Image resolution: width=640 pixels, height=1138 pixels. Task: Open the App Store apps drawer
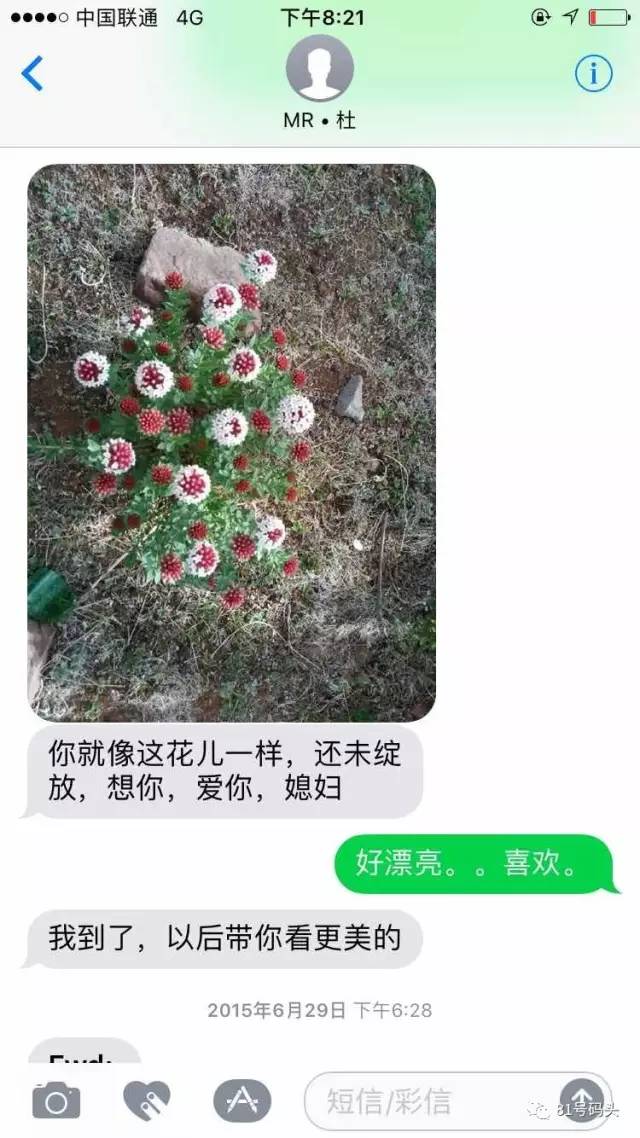[x=242, y=1101]
